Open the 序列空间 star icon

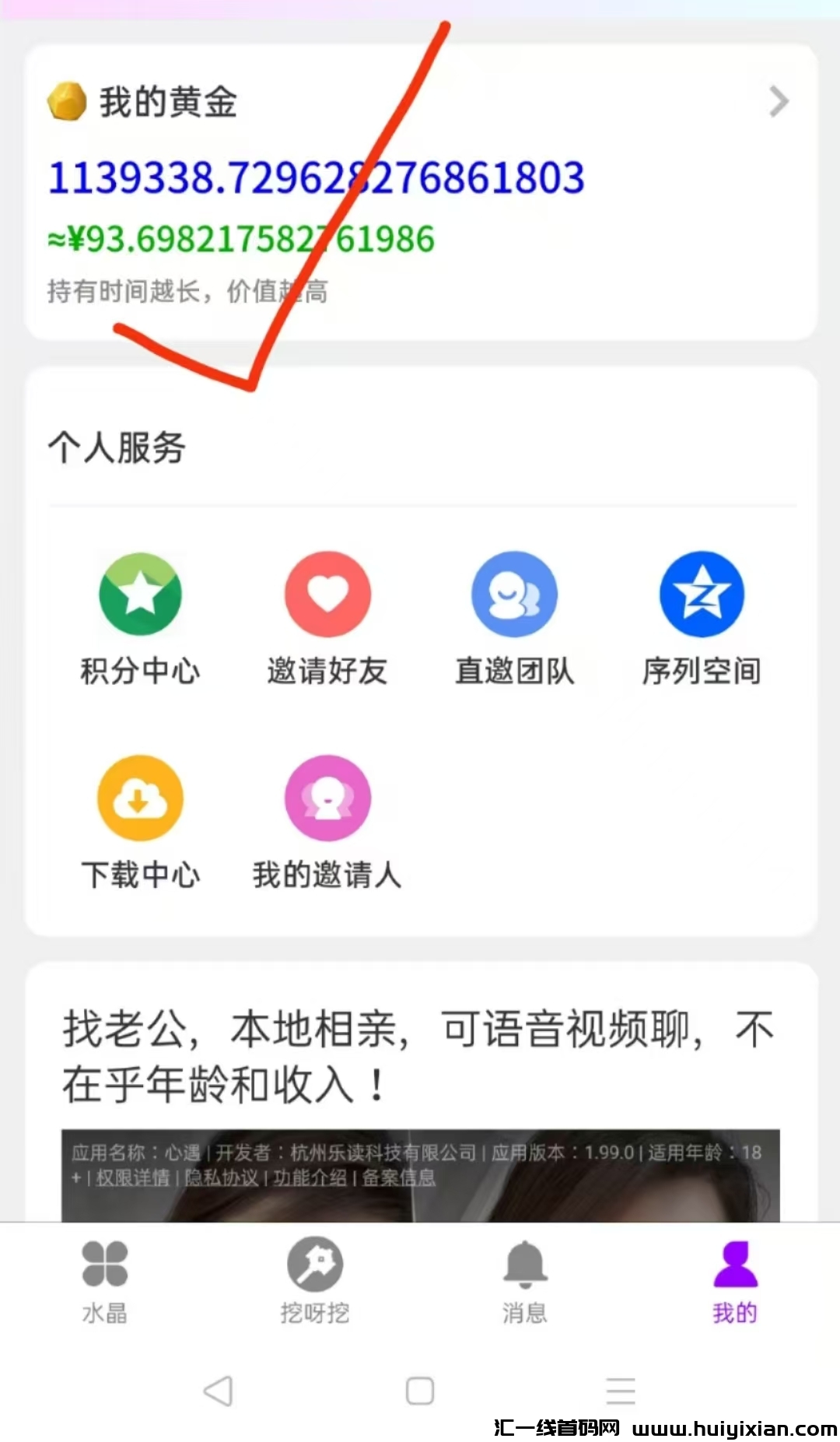coord(702,593)
